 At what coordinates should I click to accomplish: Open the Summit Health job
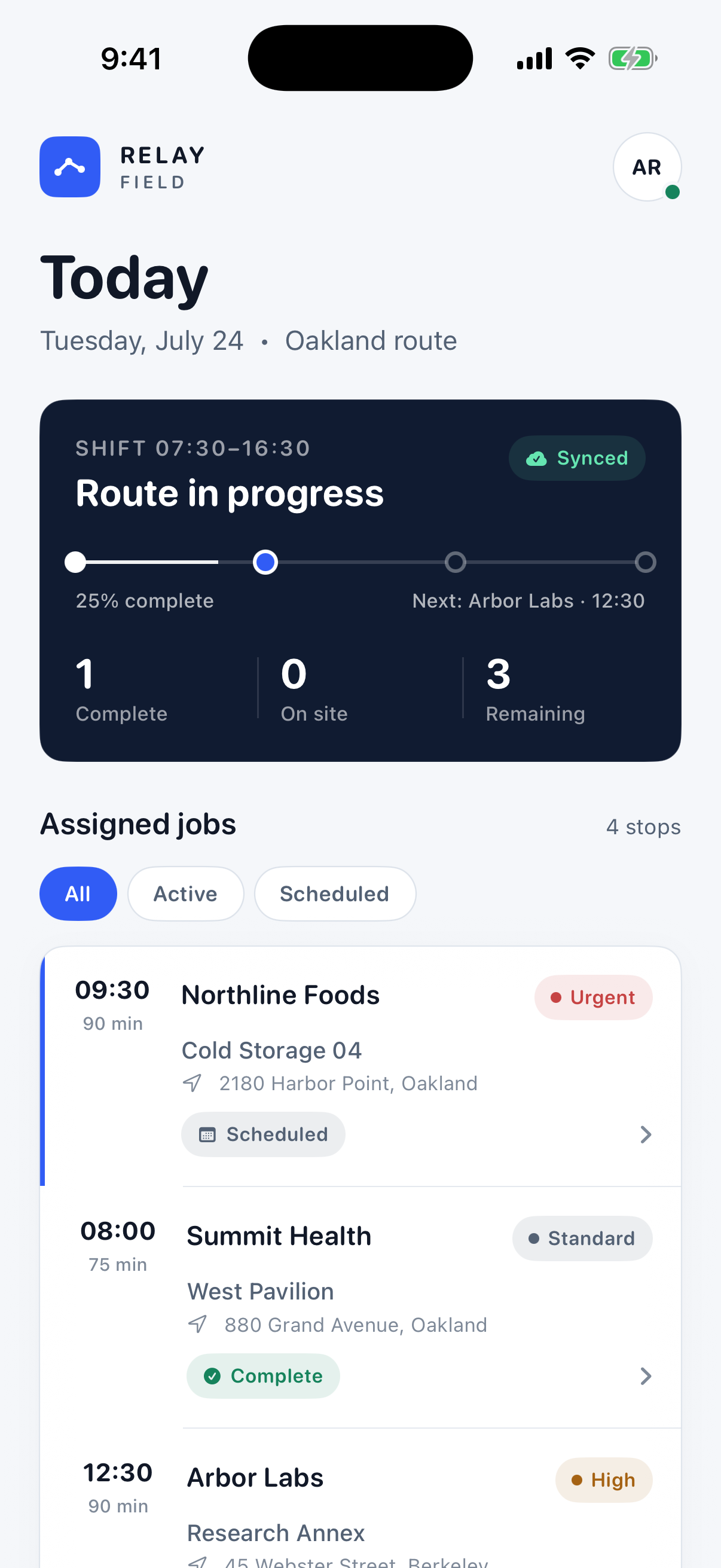point(360,1307)
